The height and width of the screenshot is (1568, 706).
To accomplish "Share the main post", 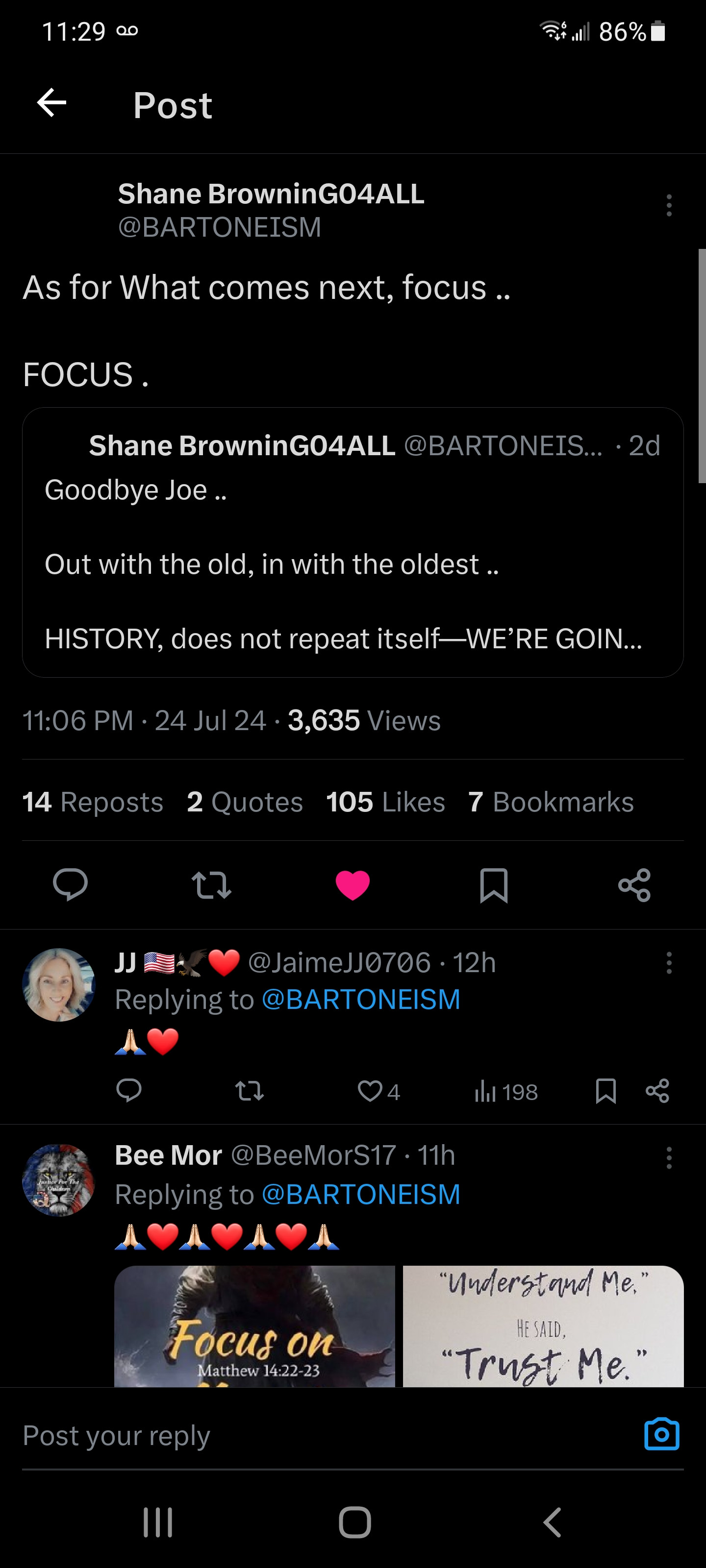I will [x=634, y=884].
